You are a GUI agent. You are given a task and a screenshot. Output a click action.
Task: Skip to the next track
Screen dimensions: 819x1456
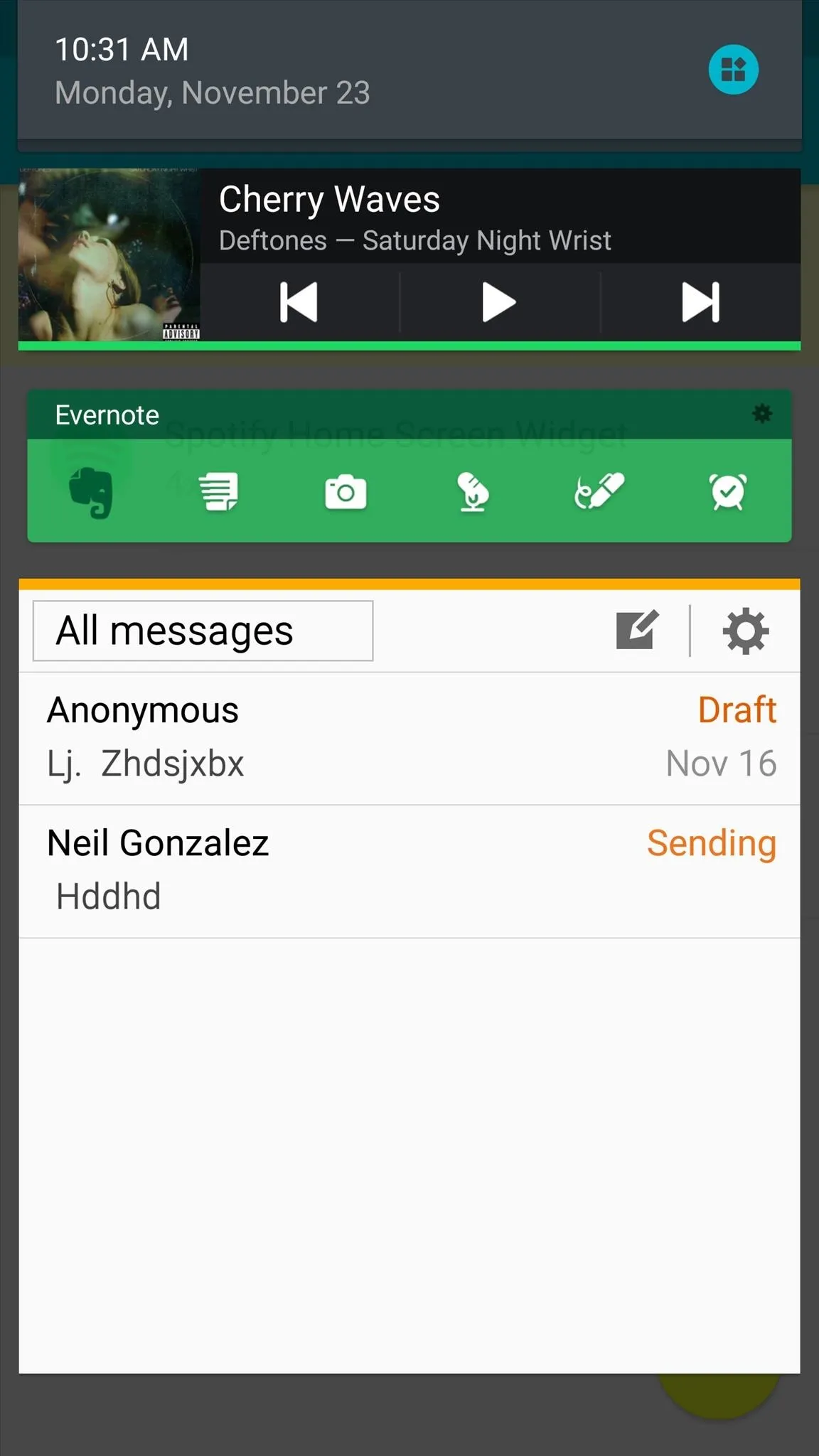click(x=701, y=302)
